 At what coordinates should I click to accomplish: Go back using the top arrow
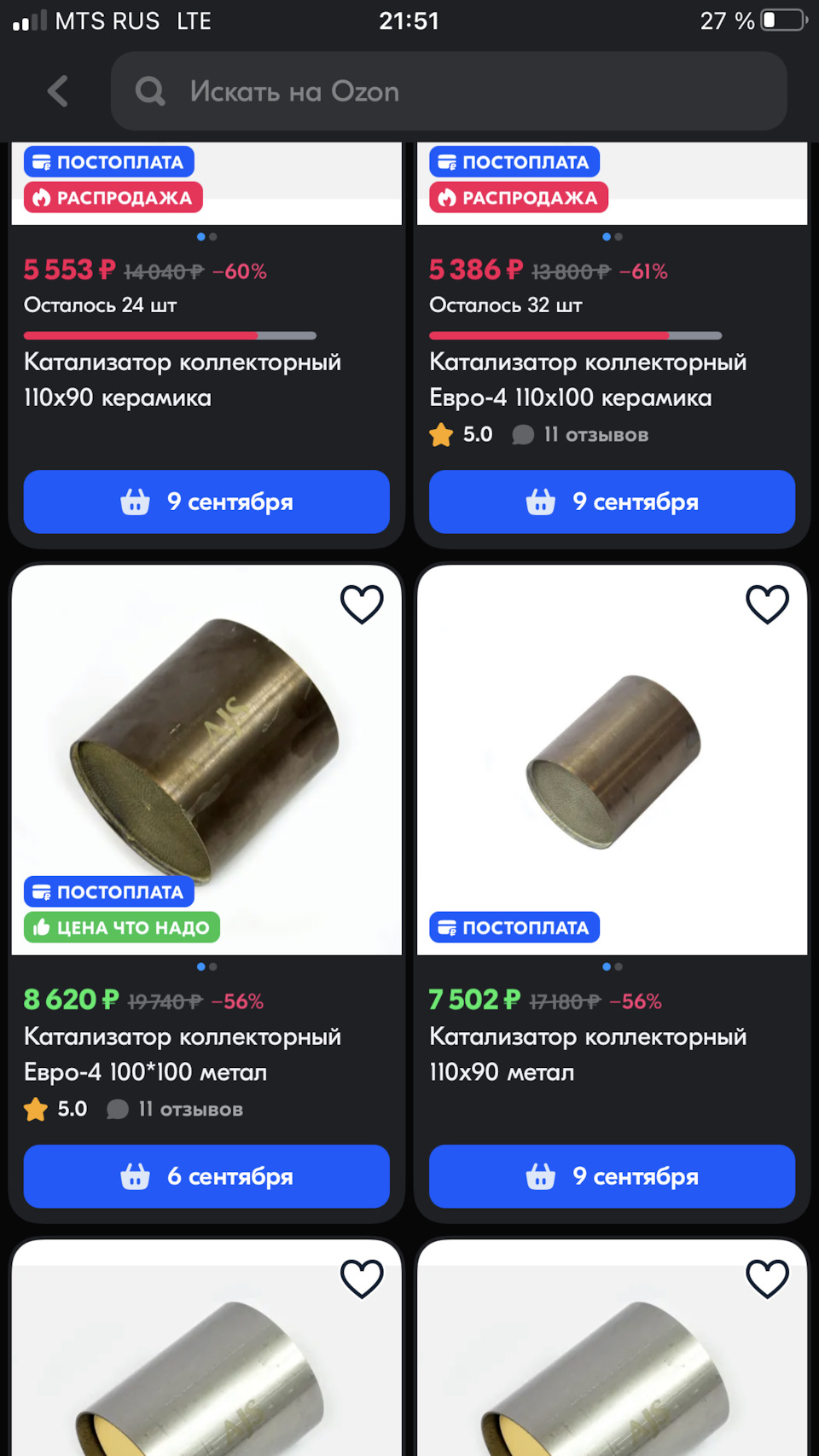[x=58, y=91]
